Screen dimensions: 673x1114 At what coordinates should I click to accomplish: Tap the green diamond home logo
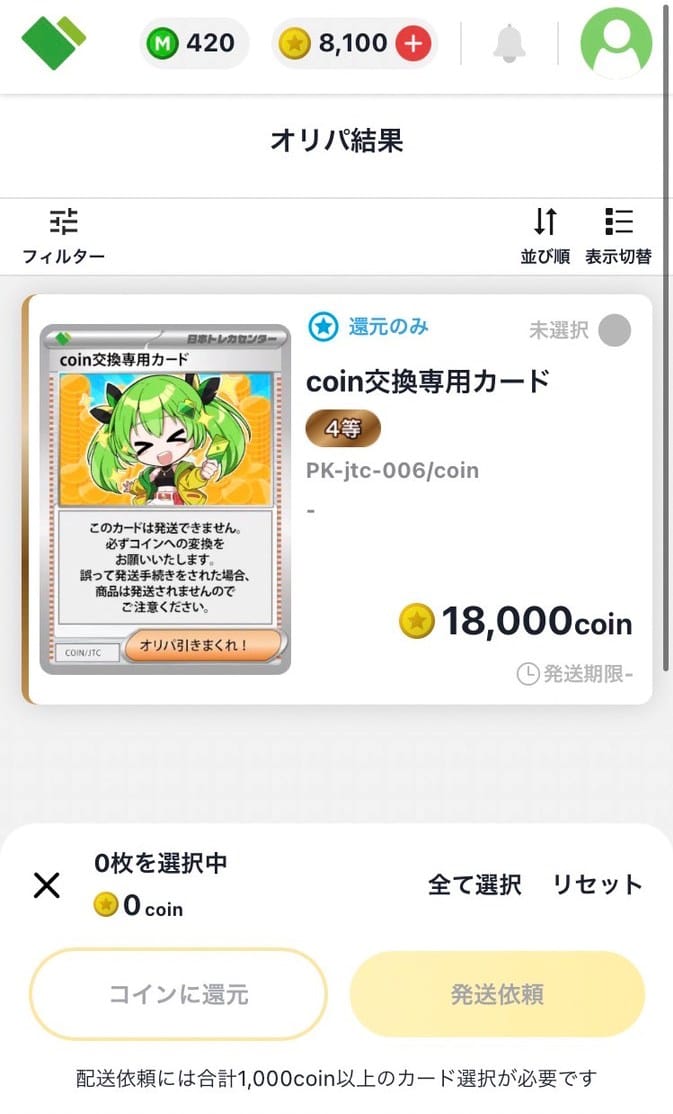(x=54, y=43)
